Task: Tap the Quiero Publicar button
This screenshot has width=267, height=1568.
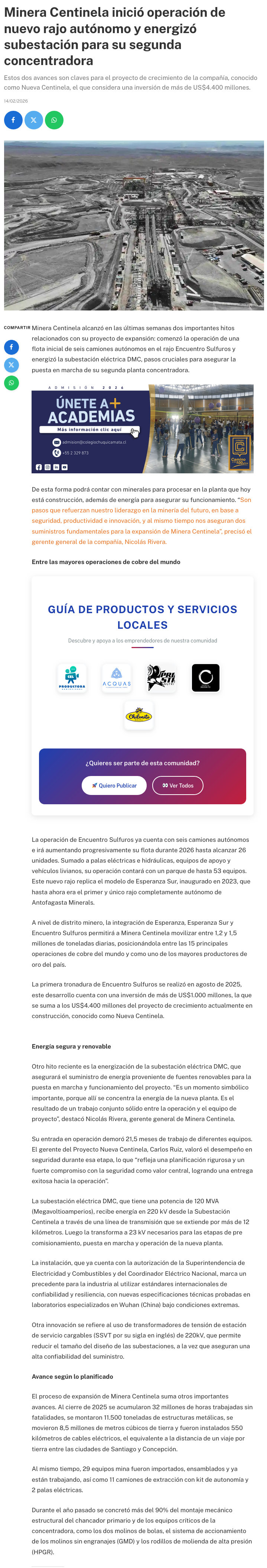Action: [x=114, y=785]
